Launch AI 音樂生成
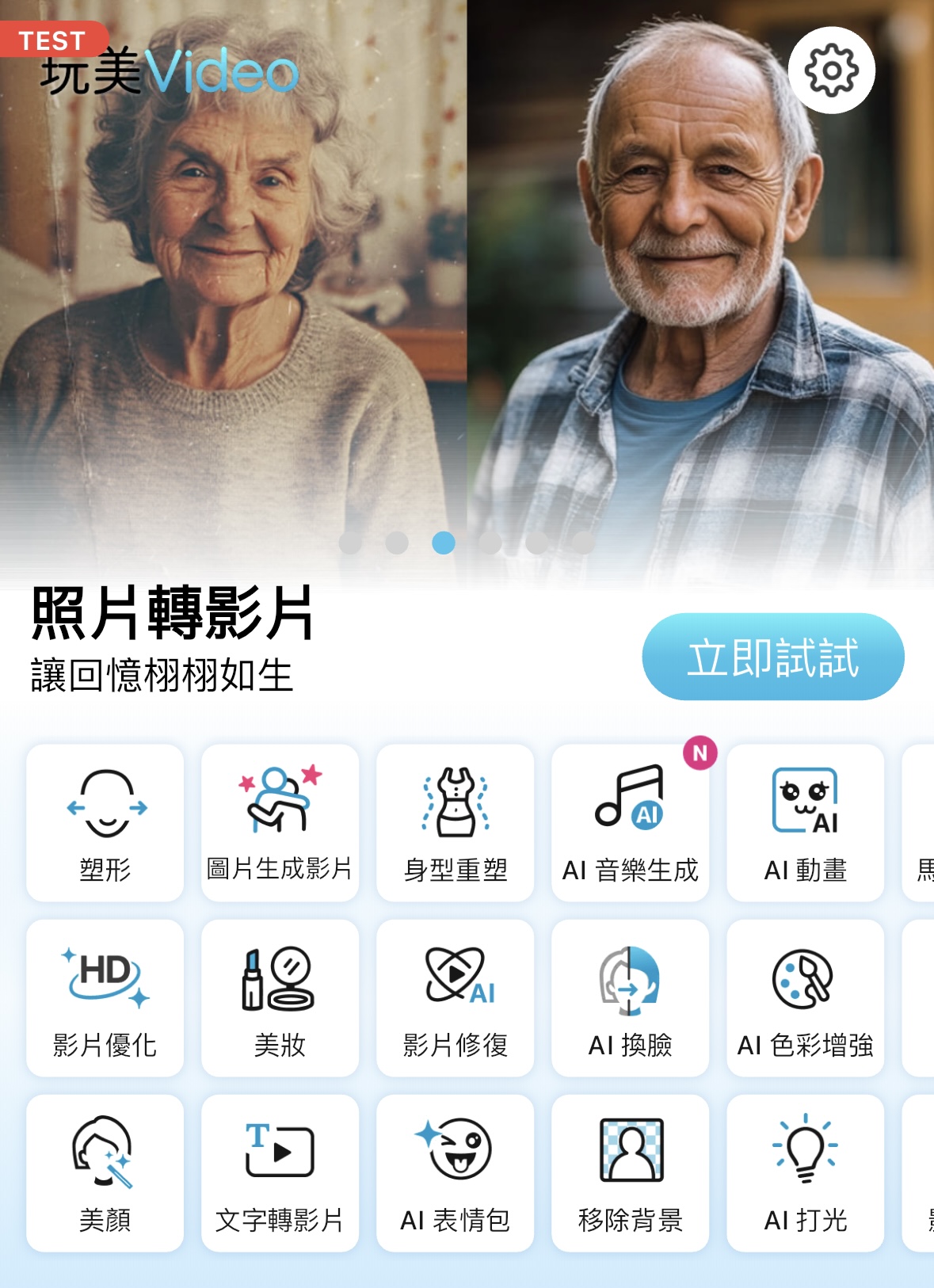 pos(630,822)
